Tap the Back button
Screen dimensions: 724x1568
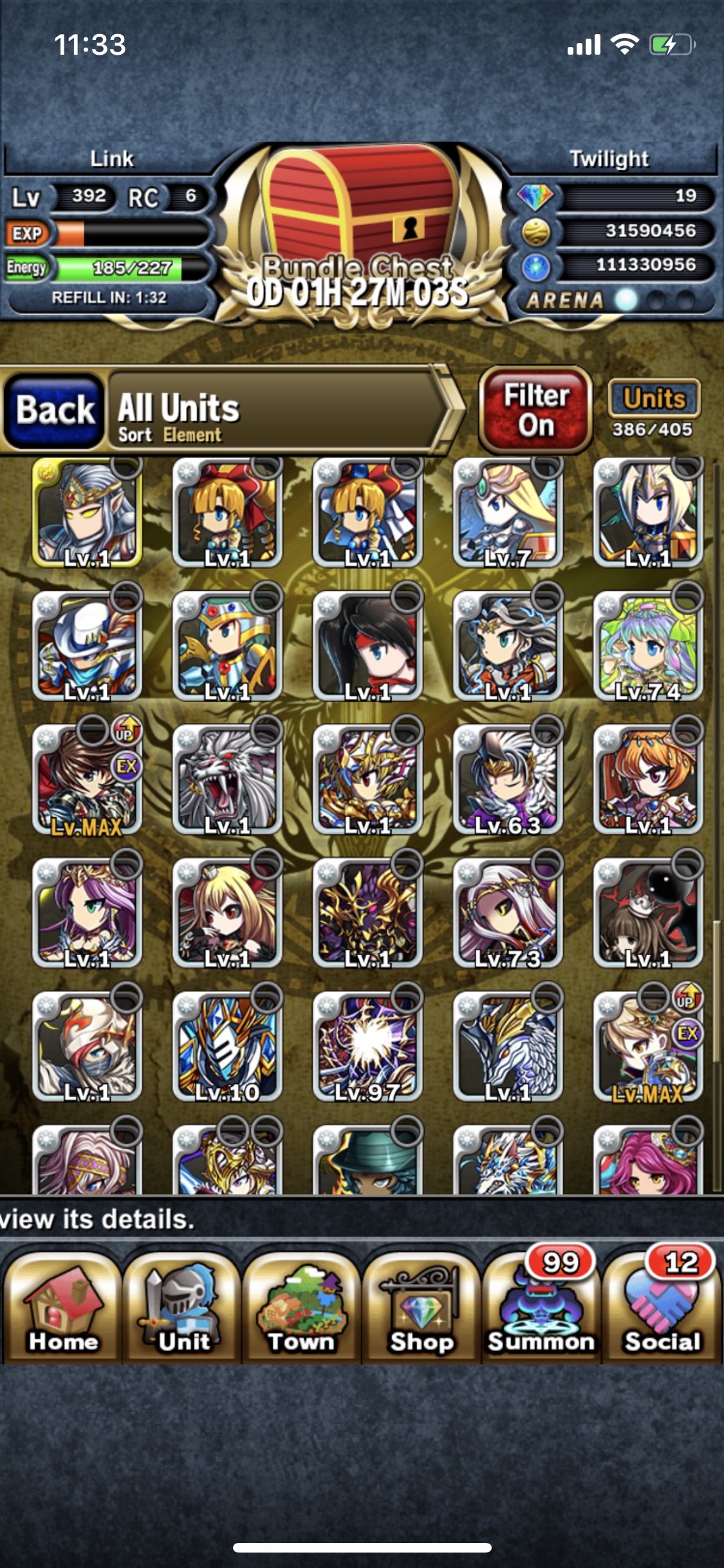54,411
